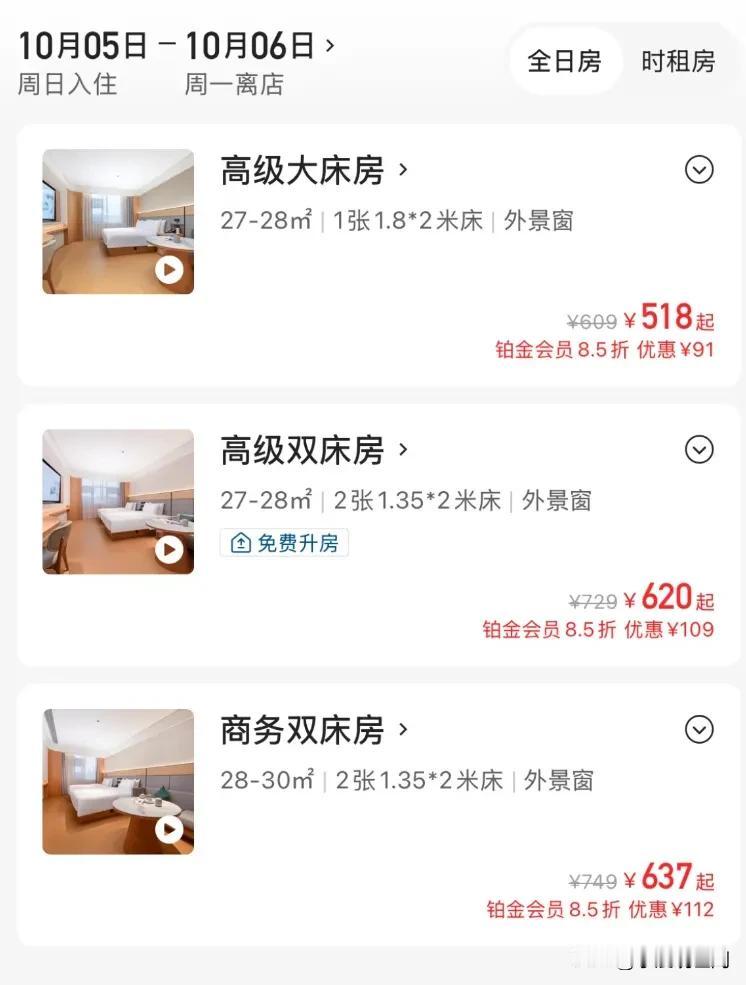Play the 高级双床房 room video
Screen dimensions: 746x985
tap(169, 549)
